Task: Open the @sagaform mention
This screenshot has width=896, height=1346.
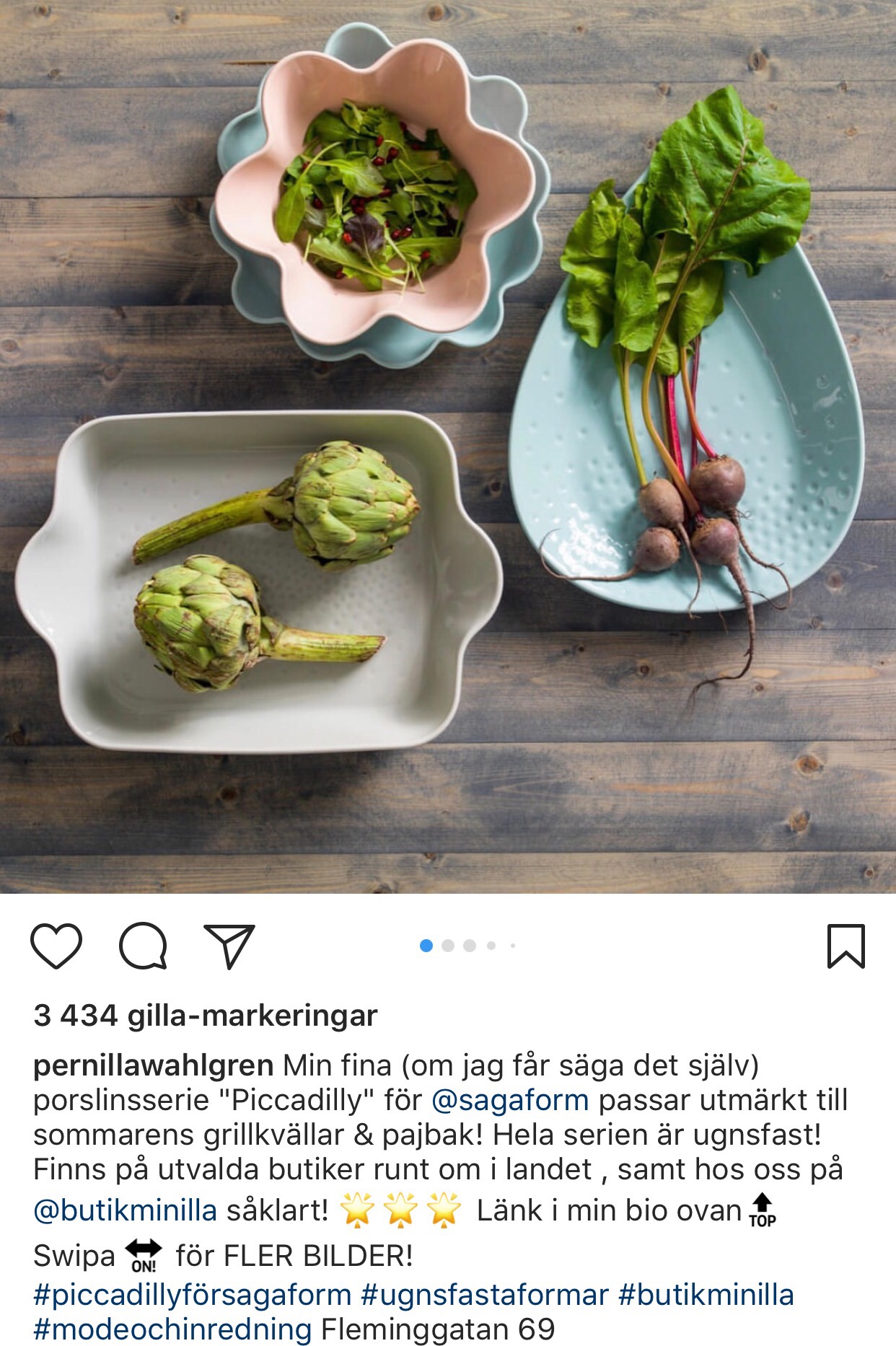Action: click(x=510, y=1101)
